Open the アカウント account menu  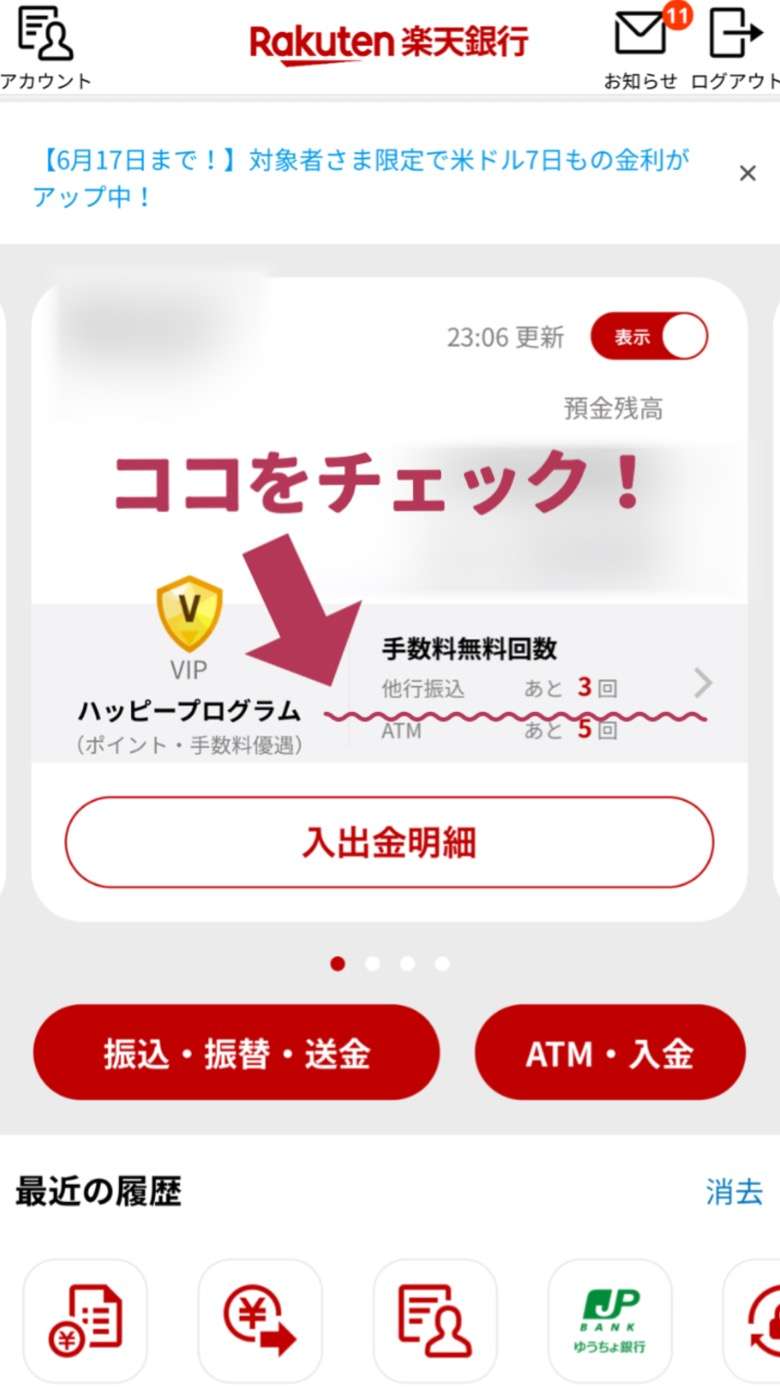coord(45,47)
